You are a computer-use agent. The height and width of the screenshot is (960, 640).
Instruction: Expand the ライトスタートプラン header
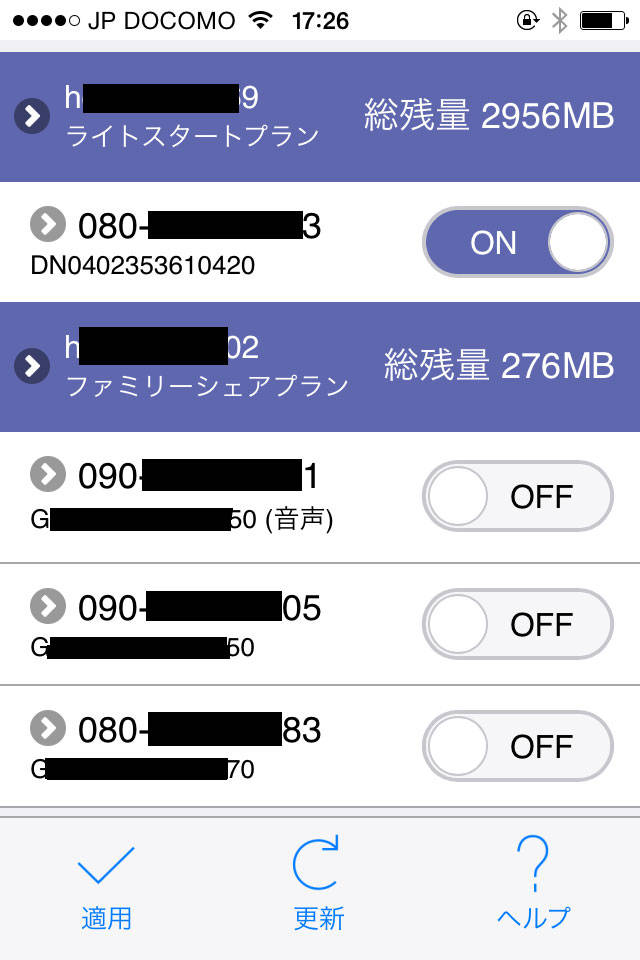point(32,117)
